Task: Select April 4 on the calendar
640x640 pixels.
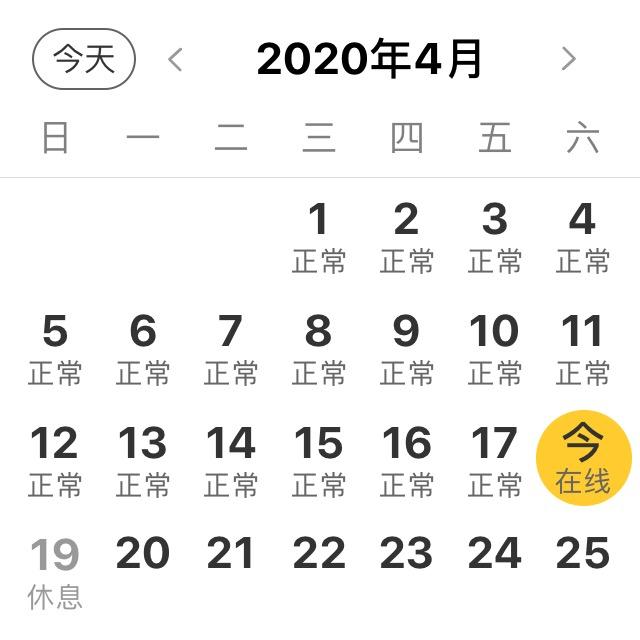Action: (582, 236)
